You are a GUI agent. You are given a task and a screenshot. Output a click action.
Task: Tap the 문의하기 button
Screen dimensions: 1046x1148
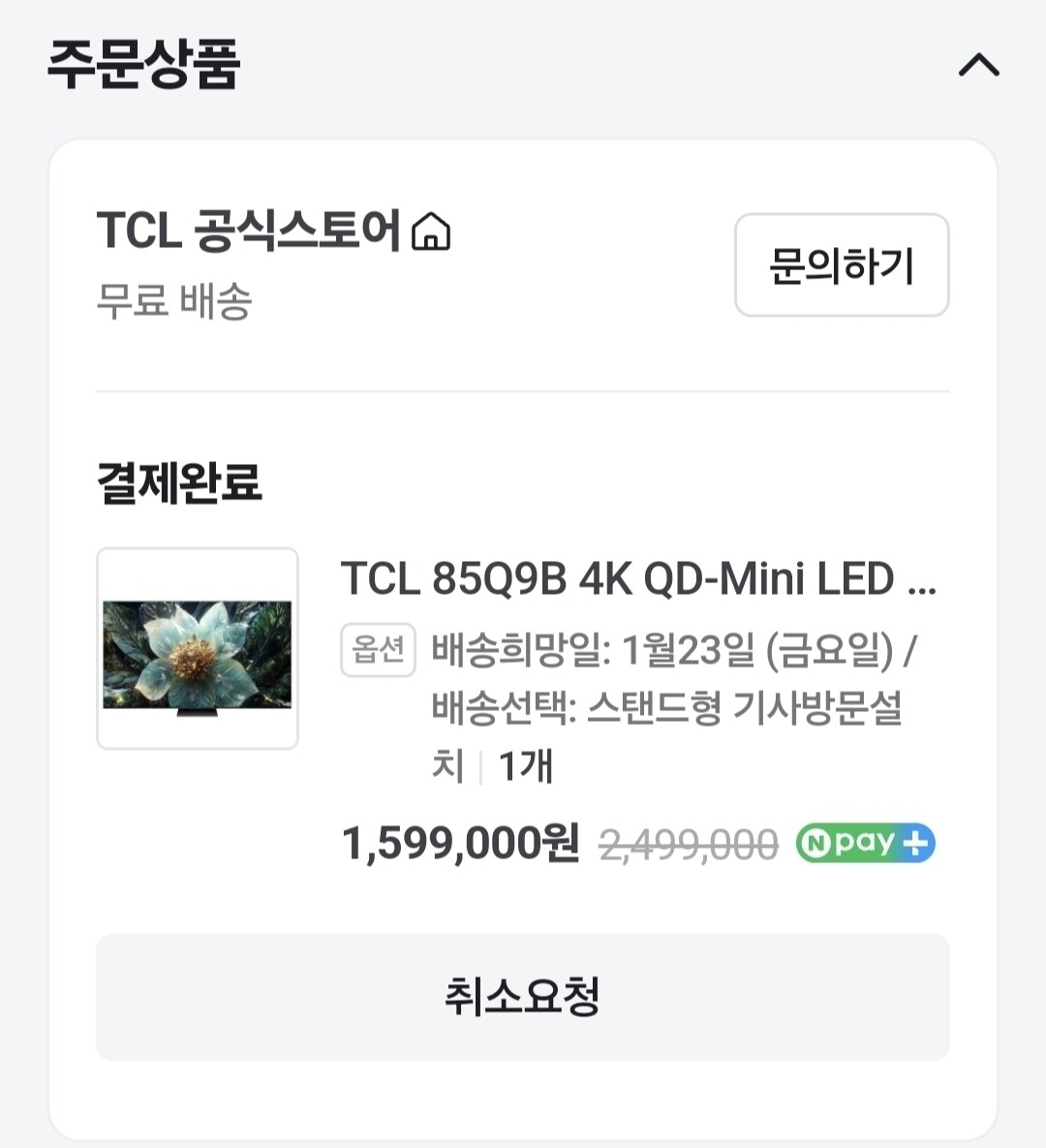click(x=841, y=265)
